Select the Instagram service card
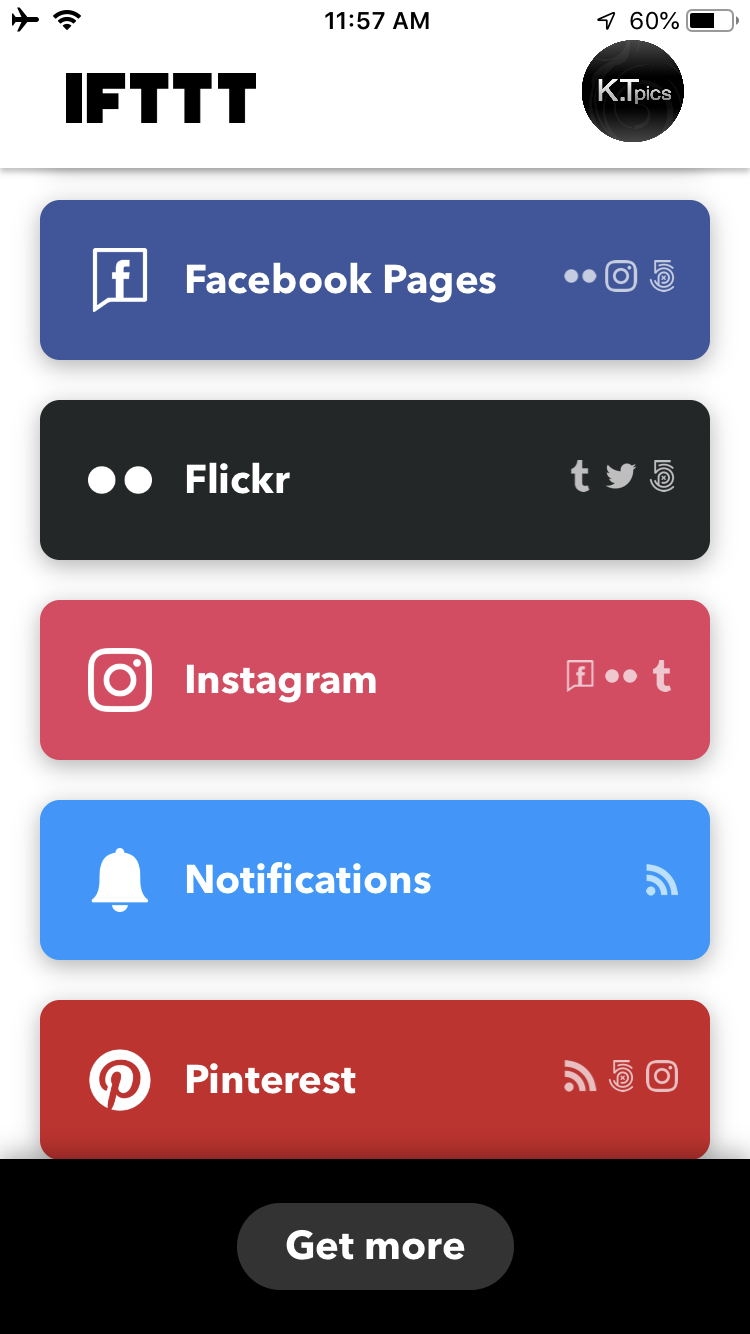Viewport: 750px width, 1334px height. pyautogui.click(x=375, y=680)
